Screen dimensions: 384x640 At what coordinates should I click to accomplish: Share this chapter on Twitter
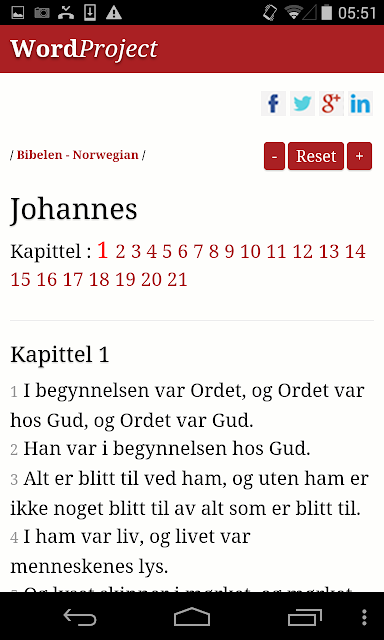click(302, 104)
